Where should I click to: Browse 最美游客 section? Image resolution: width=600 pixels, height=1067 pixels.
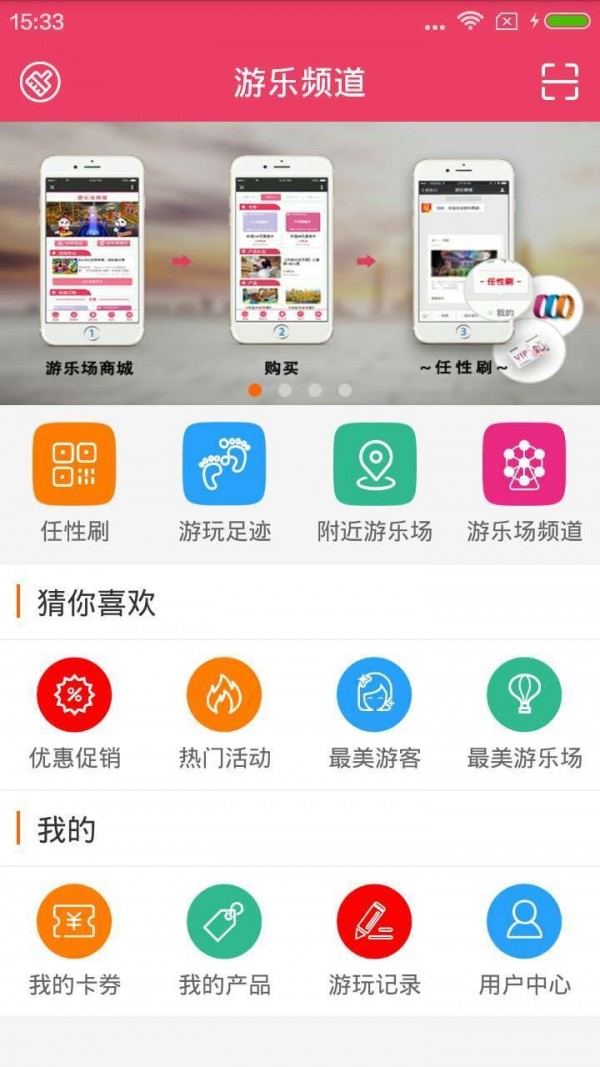tap(375, 713)
